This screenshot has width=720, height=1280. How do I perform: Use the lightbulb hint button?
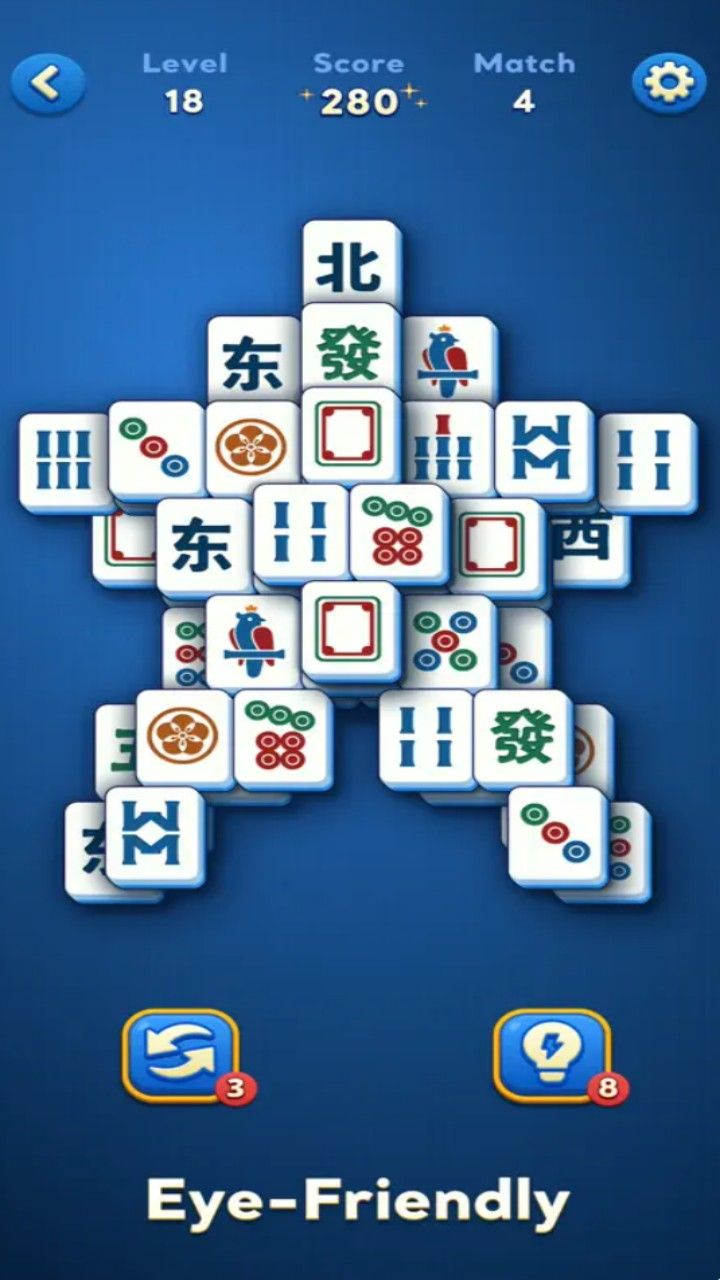coord(552,1055)
